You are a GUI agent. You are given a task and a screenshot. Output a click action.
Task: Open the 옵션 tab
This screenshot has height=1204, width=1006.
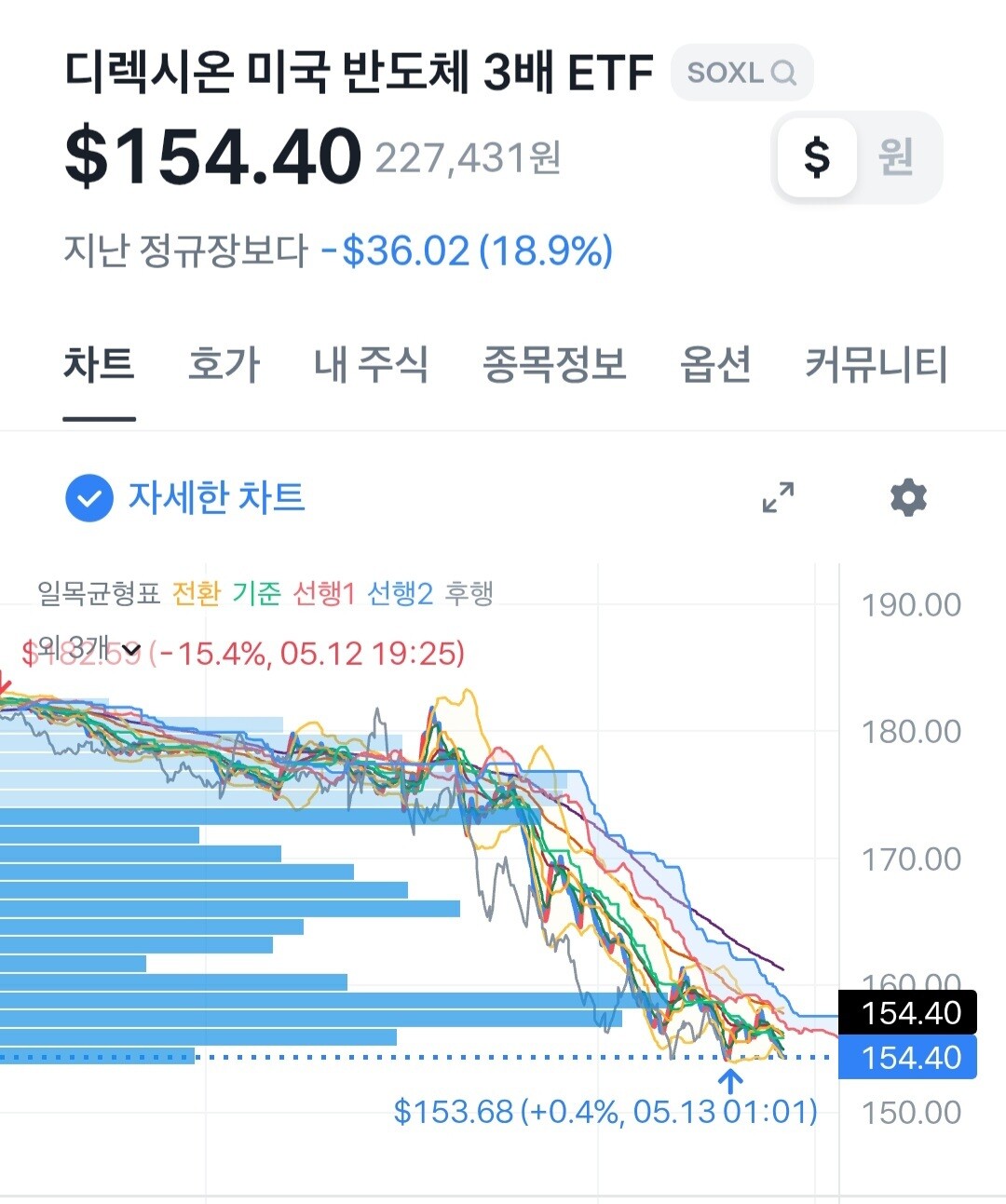pyautogui.click(x=715, y=364)
